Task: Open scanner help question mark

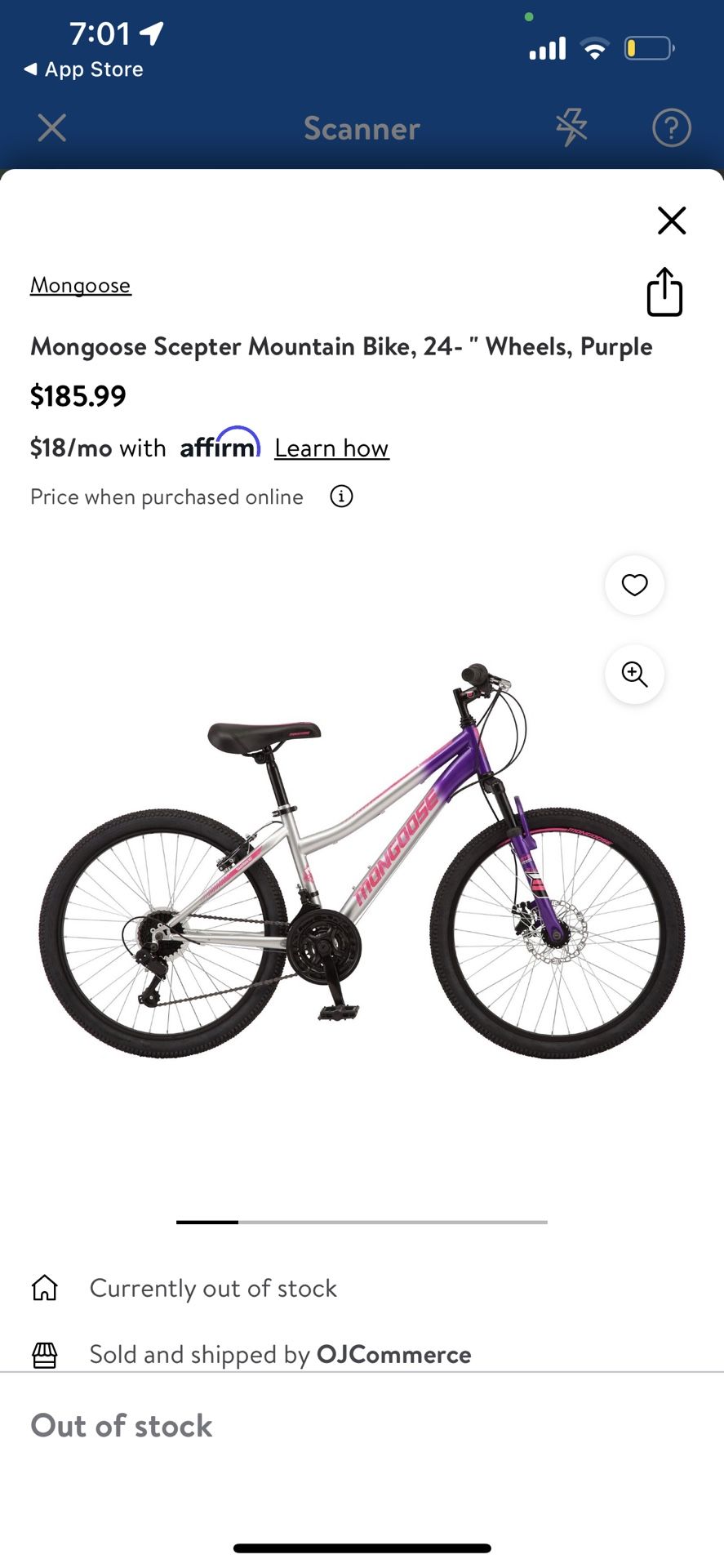Action: [672, 128]
